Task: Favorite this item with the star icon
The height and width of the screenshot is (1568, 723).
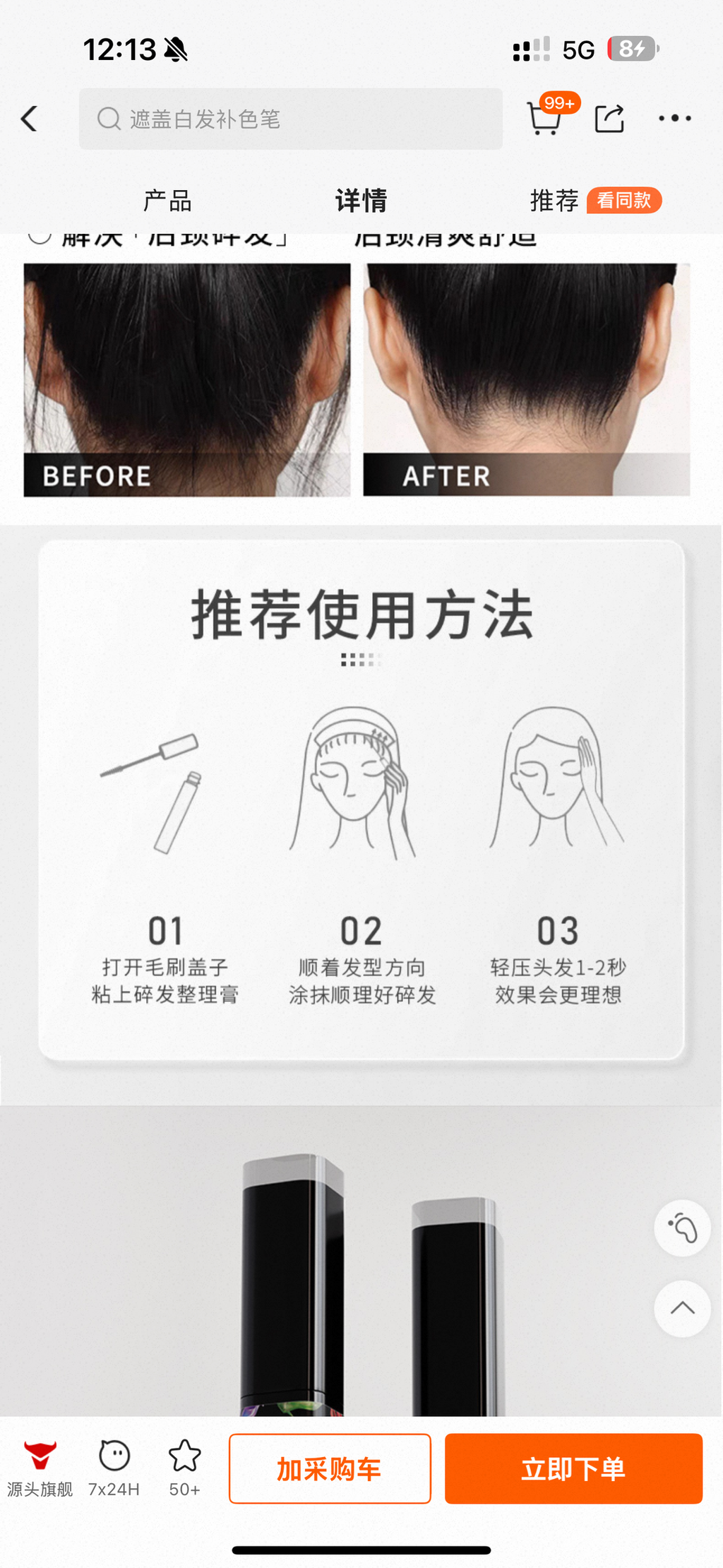Action: (184, 1468)
